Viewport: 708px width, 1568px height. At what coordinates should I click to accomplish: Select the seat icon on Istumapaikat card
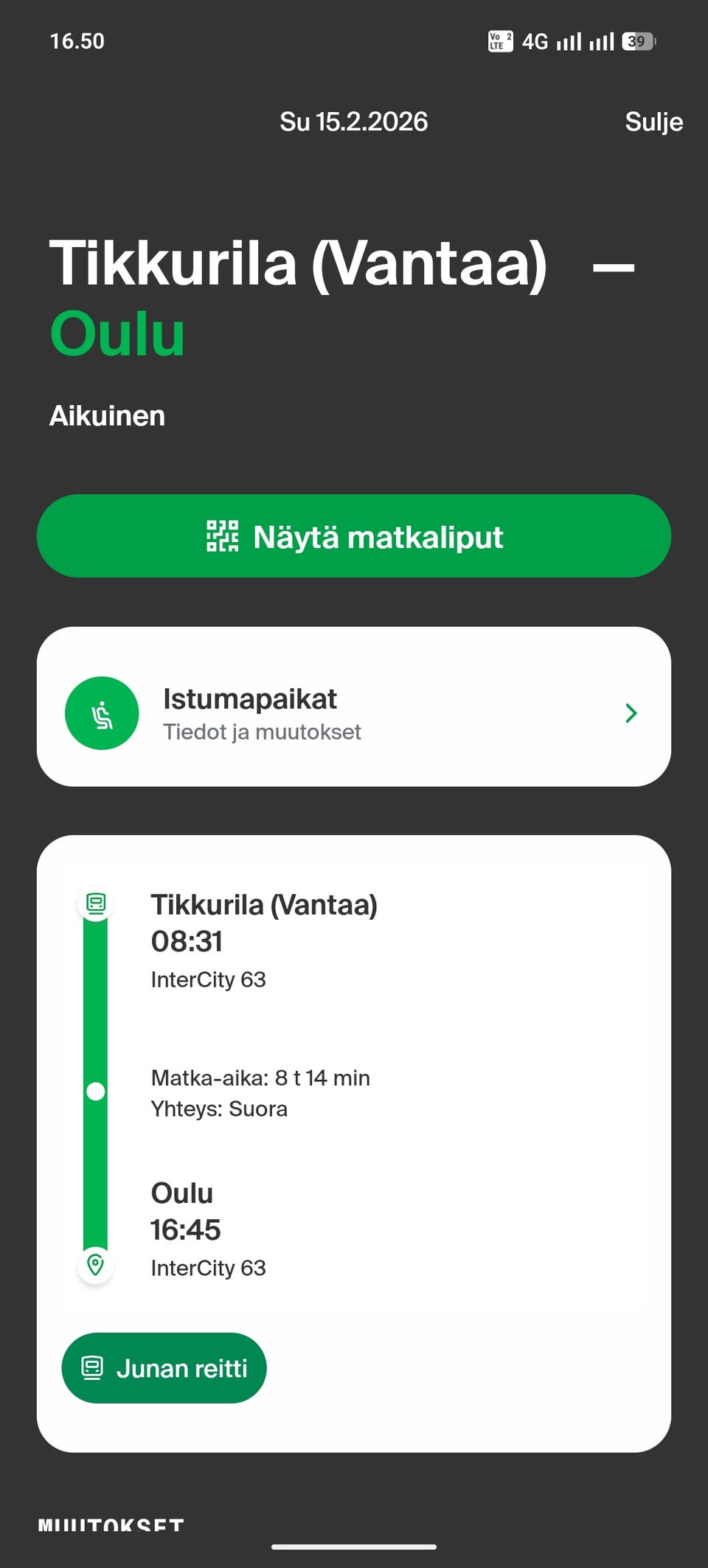tap(103, 712)
